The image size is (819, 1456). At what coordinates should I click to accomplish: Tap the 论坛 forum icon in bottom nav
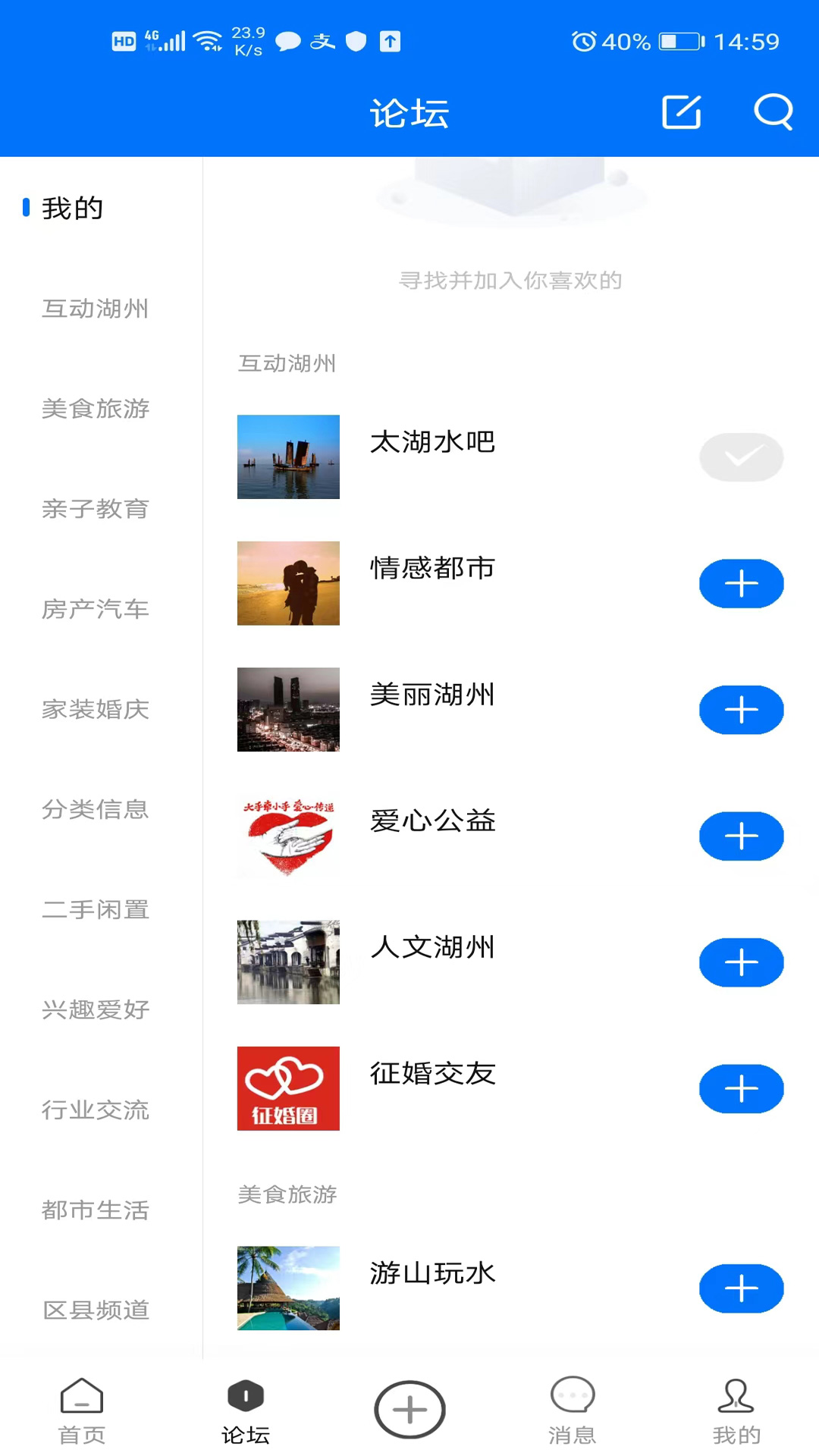245,1408
